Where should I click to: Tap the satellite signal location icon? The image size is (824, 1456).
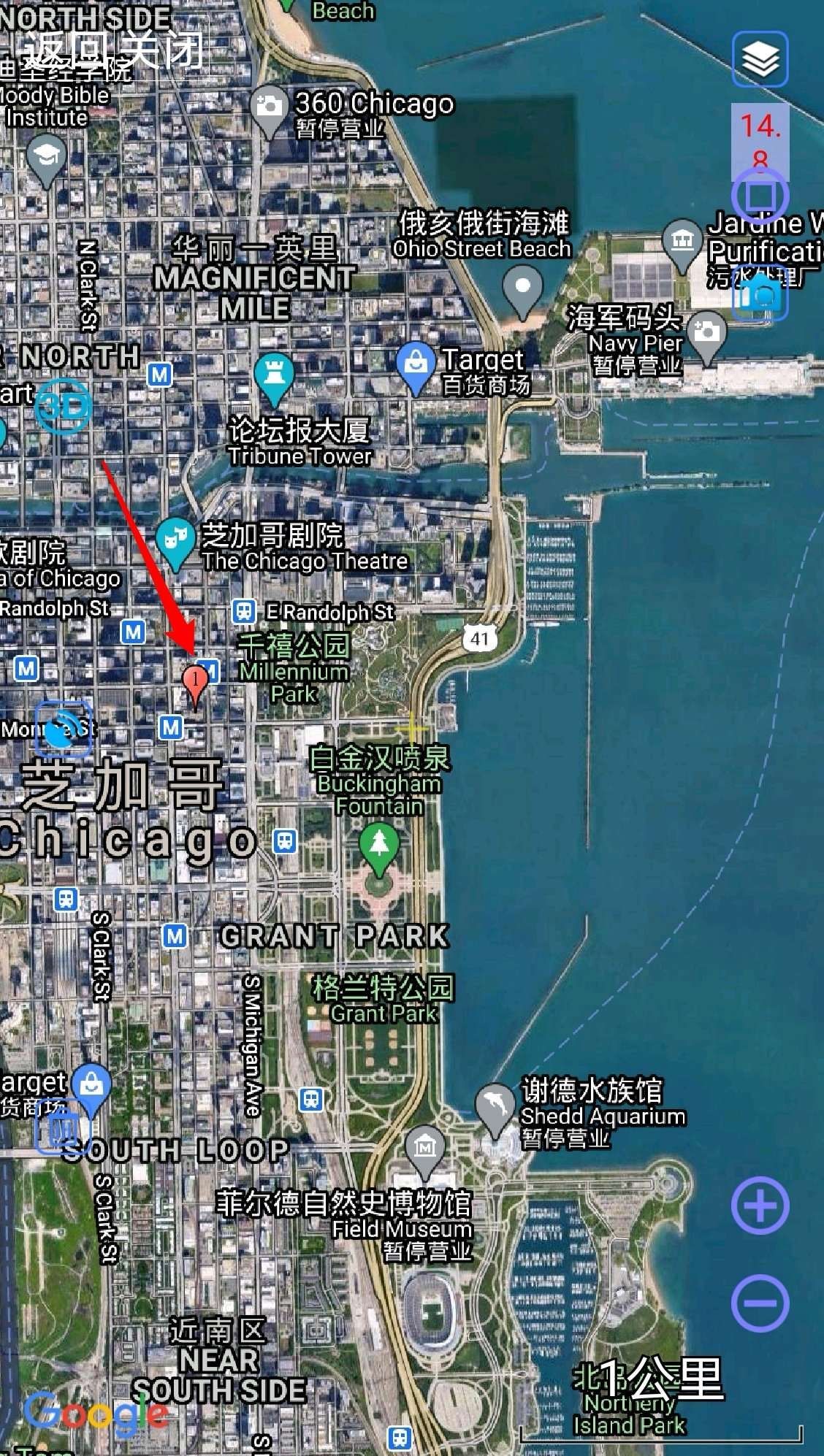click(64, 728)
